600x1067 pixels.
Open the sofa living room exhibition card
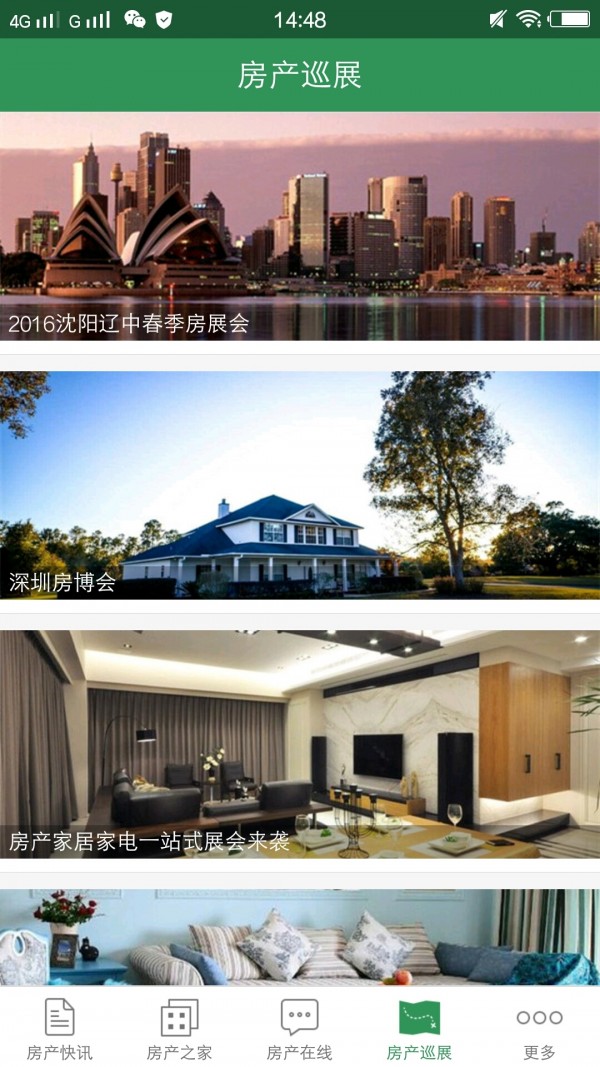300,937
